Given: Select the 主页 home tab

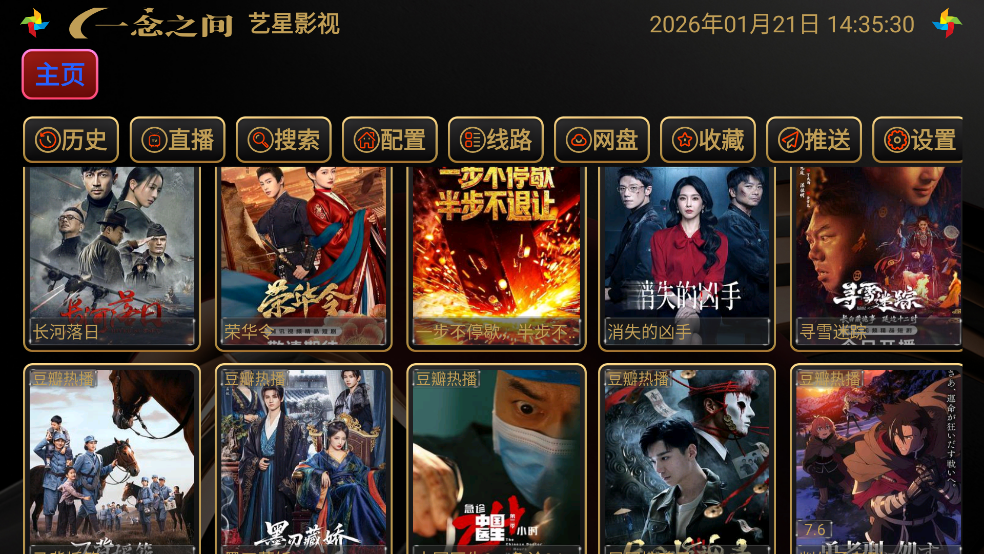Looking at the screenshot, I should tap(60, 75).
